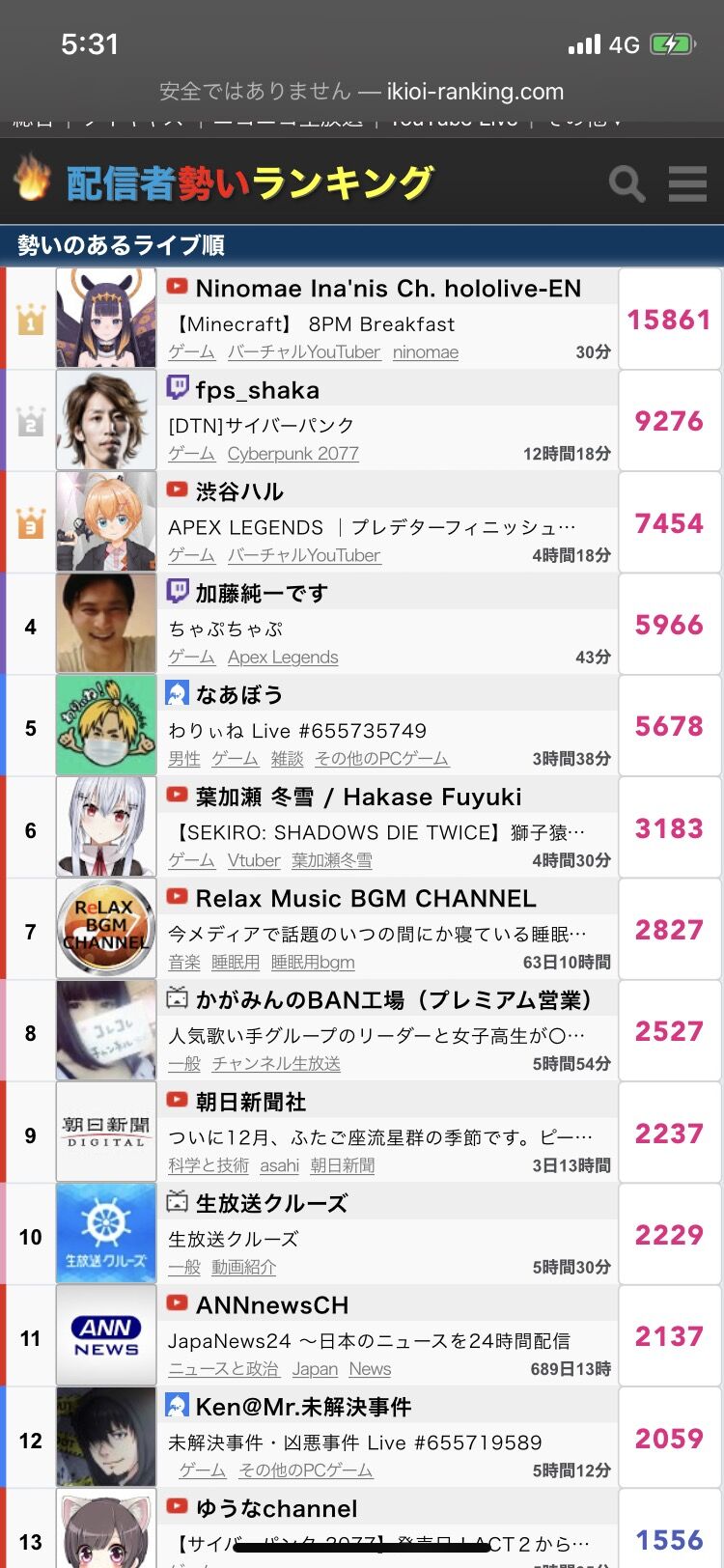
Task: Open 朝日新聞社 live stream
Action: tap(251, 1102)
